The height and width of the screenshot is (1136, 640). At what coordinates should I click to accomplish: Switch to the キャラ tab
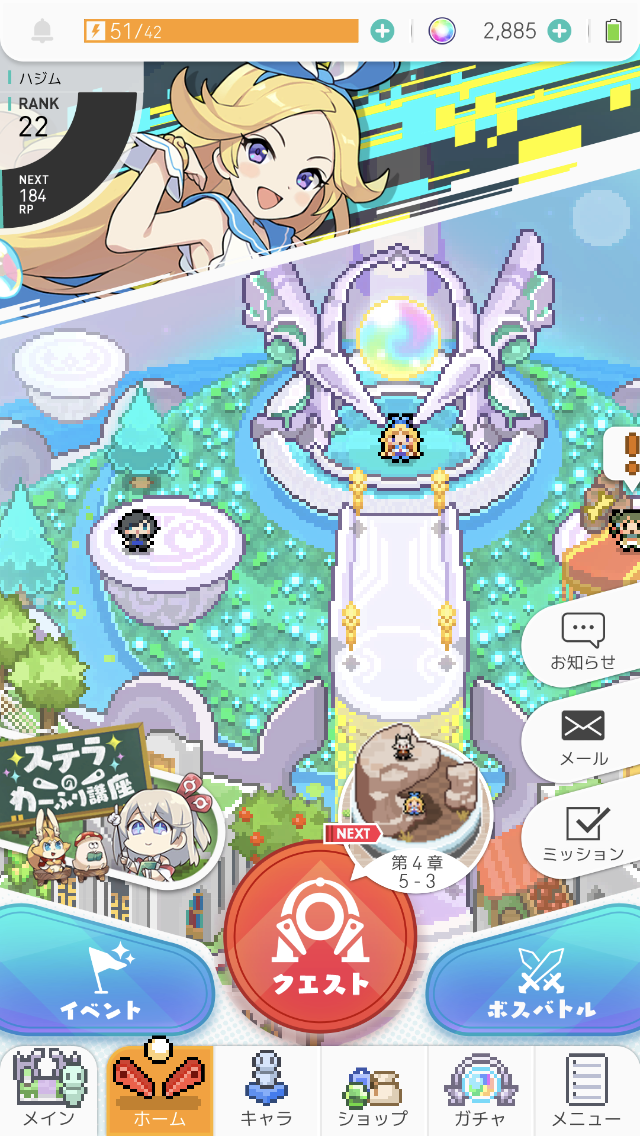267,1090
